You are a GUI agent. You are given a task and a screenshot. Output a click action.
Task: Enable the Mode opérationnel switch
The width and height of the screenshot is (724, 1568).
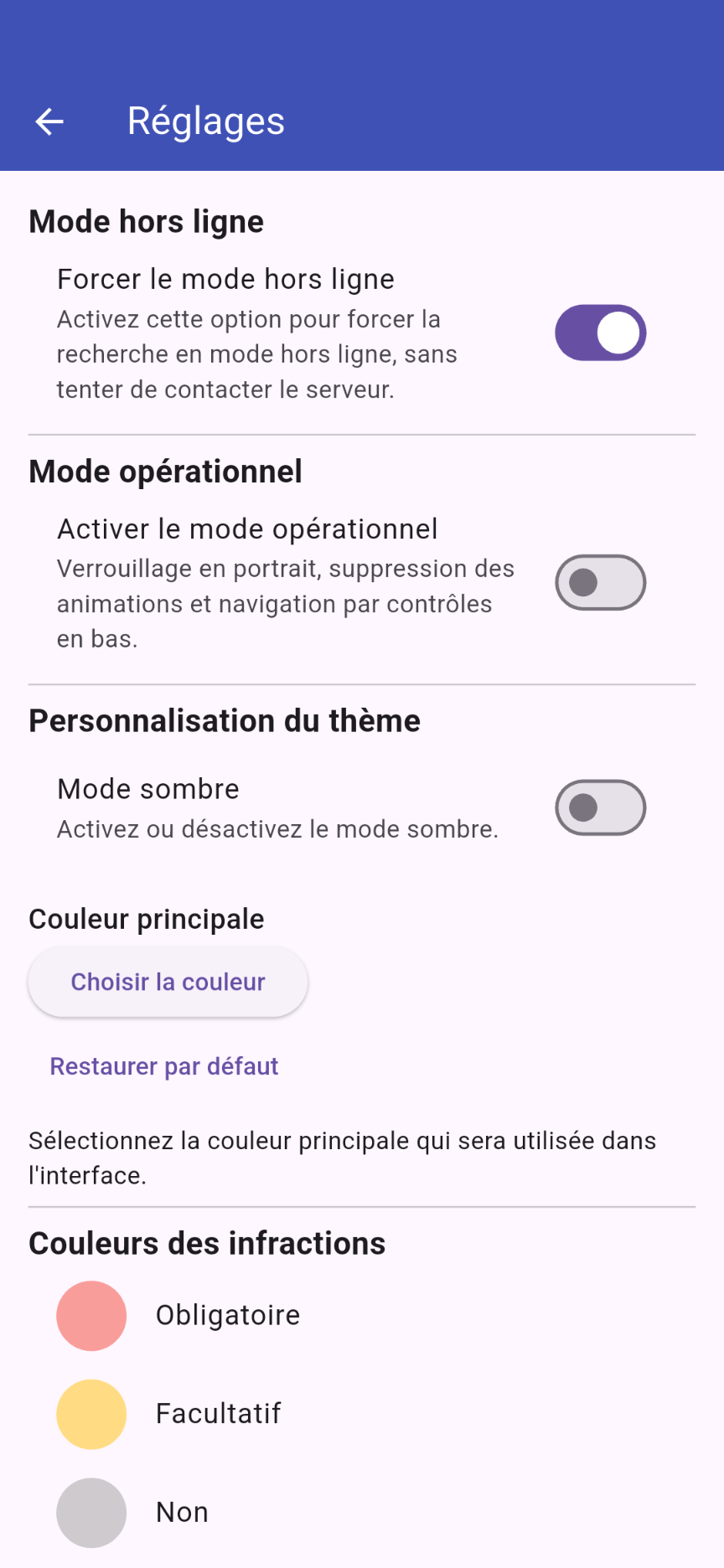click(600, 582)
